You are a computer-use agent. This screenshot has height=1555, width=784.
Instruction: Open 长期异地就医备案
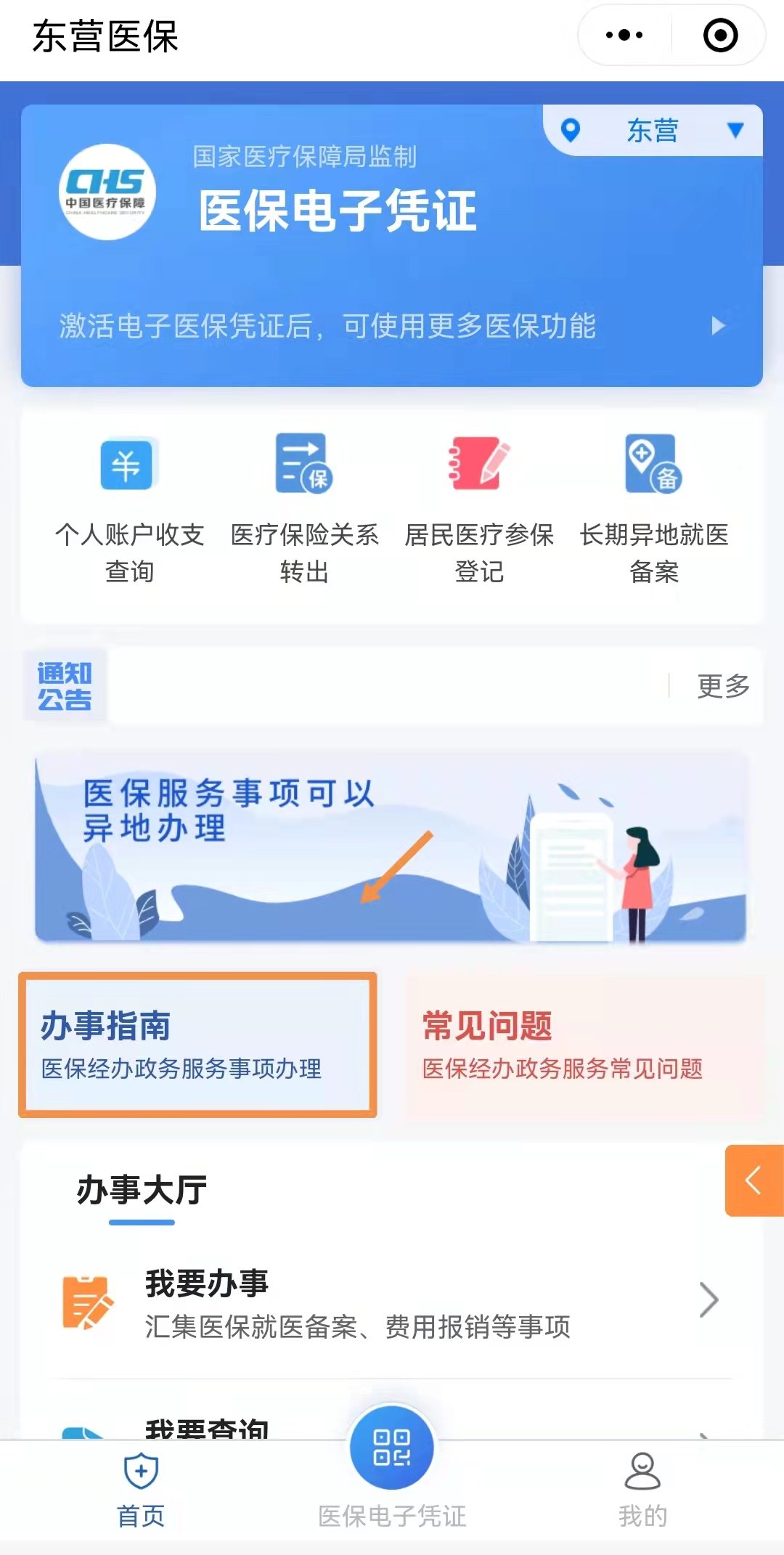point(654,508)
